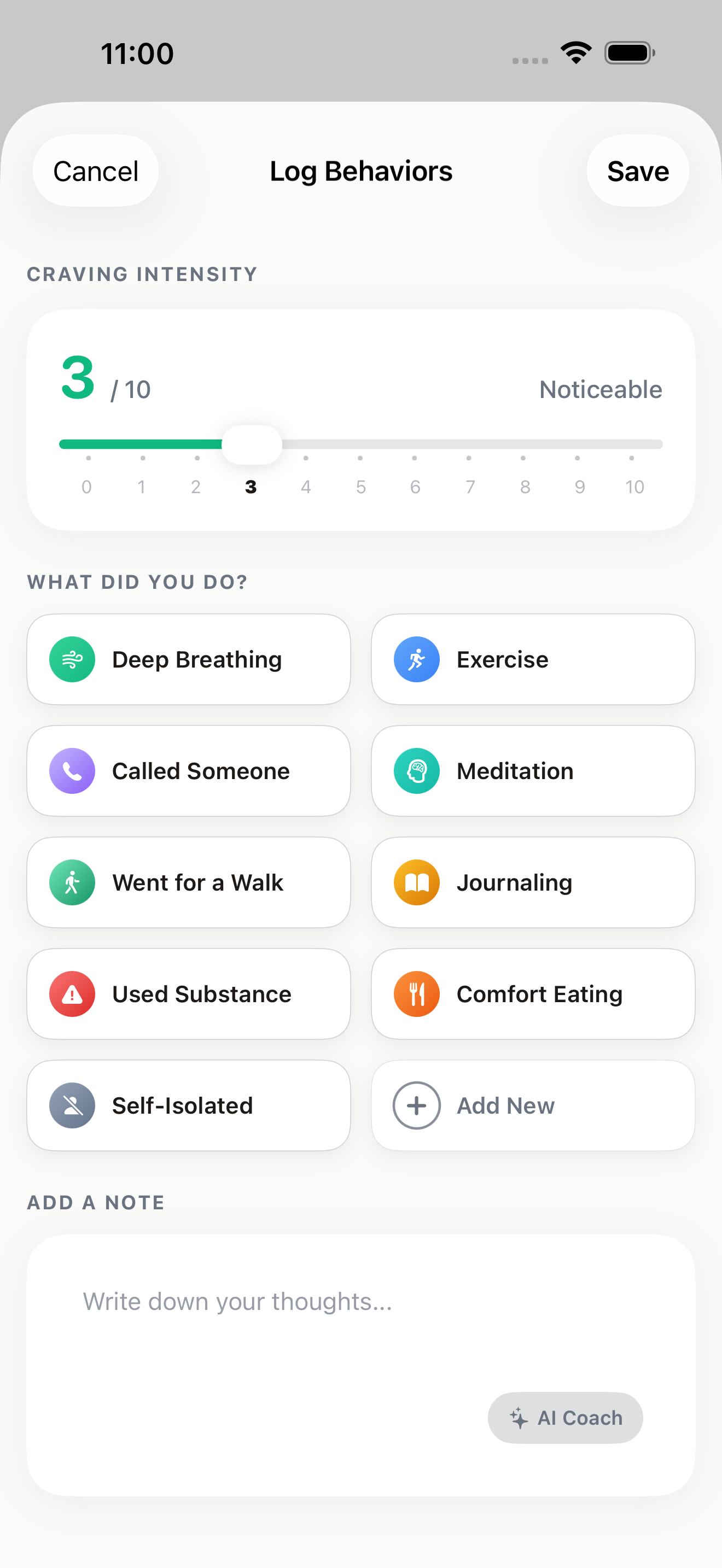Pick Went for a Walk
722x1568 pixels.
(188, 882)
